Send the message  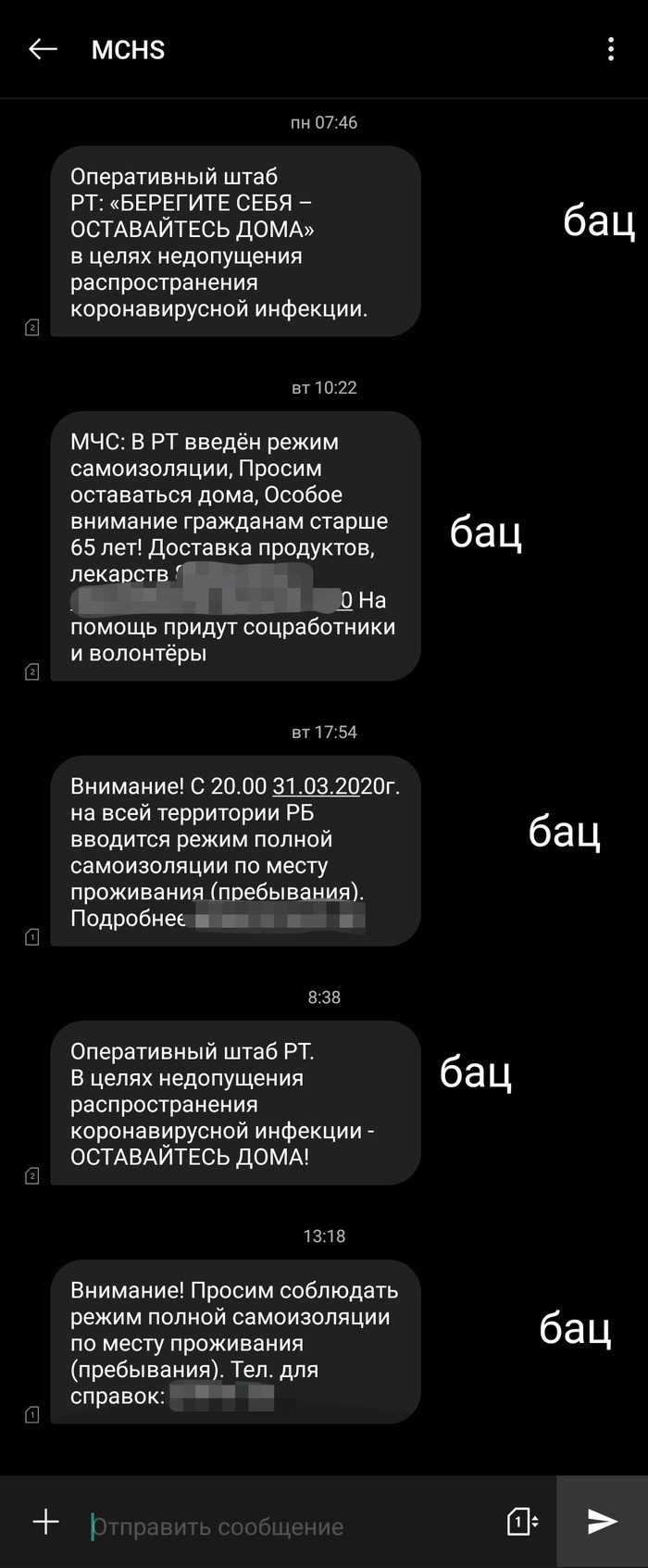[x=603, y=1521]
